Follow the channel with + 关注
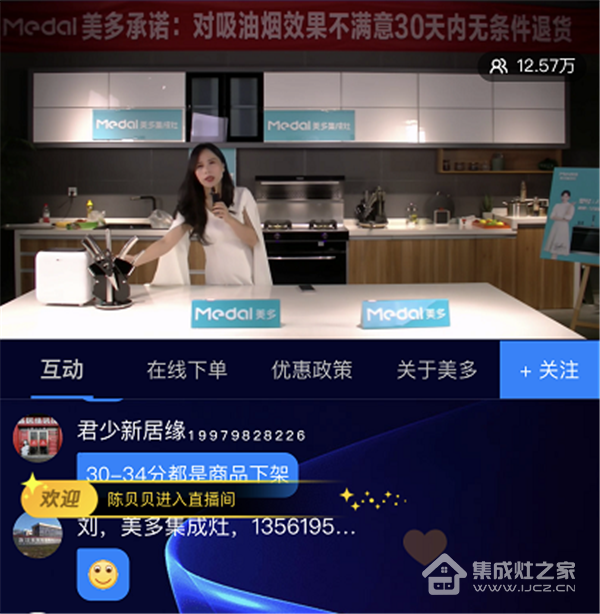 pyautogui.click(x=549, y=370)
